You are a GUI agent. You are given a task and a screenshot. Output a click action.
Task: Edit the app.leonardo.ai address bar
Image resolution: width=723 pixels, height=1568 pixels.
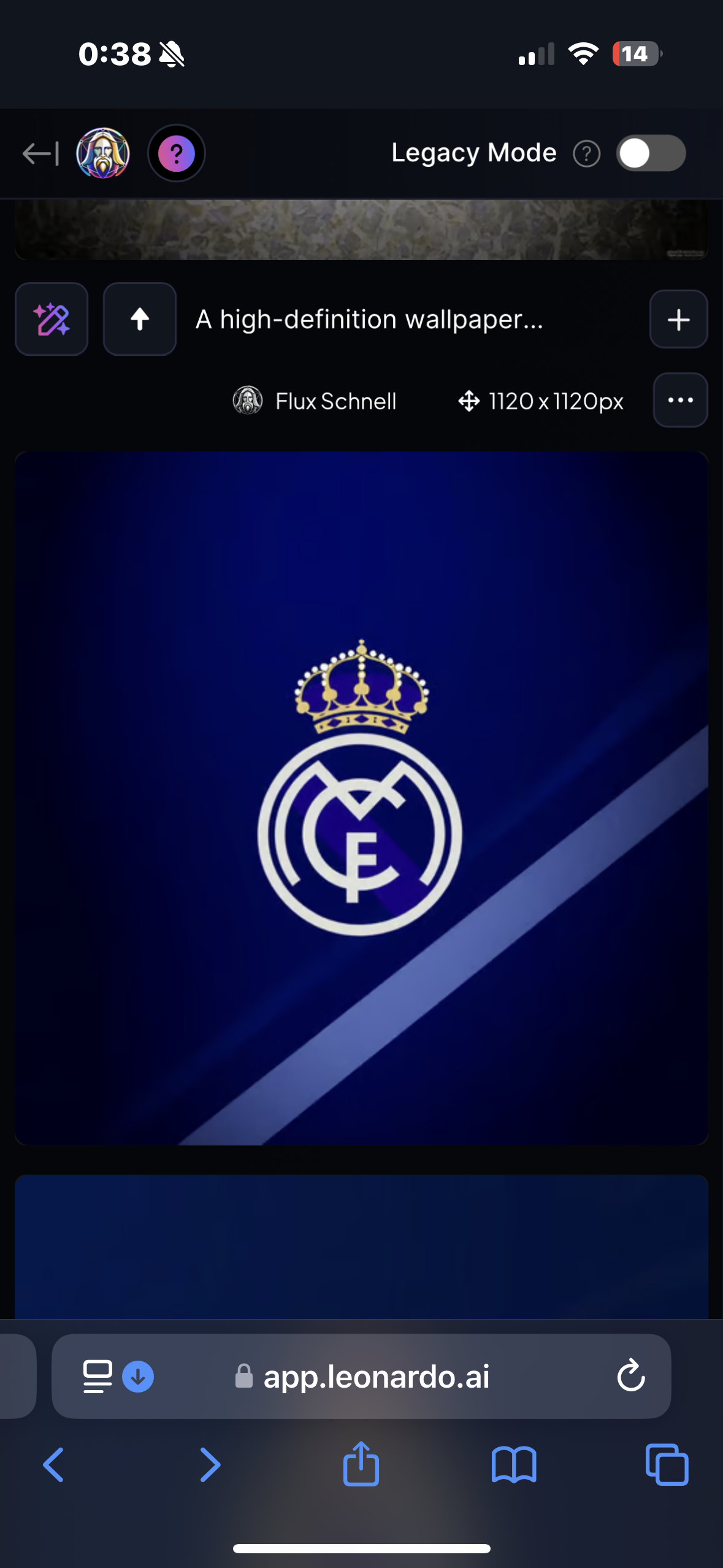coord(375,1377)
